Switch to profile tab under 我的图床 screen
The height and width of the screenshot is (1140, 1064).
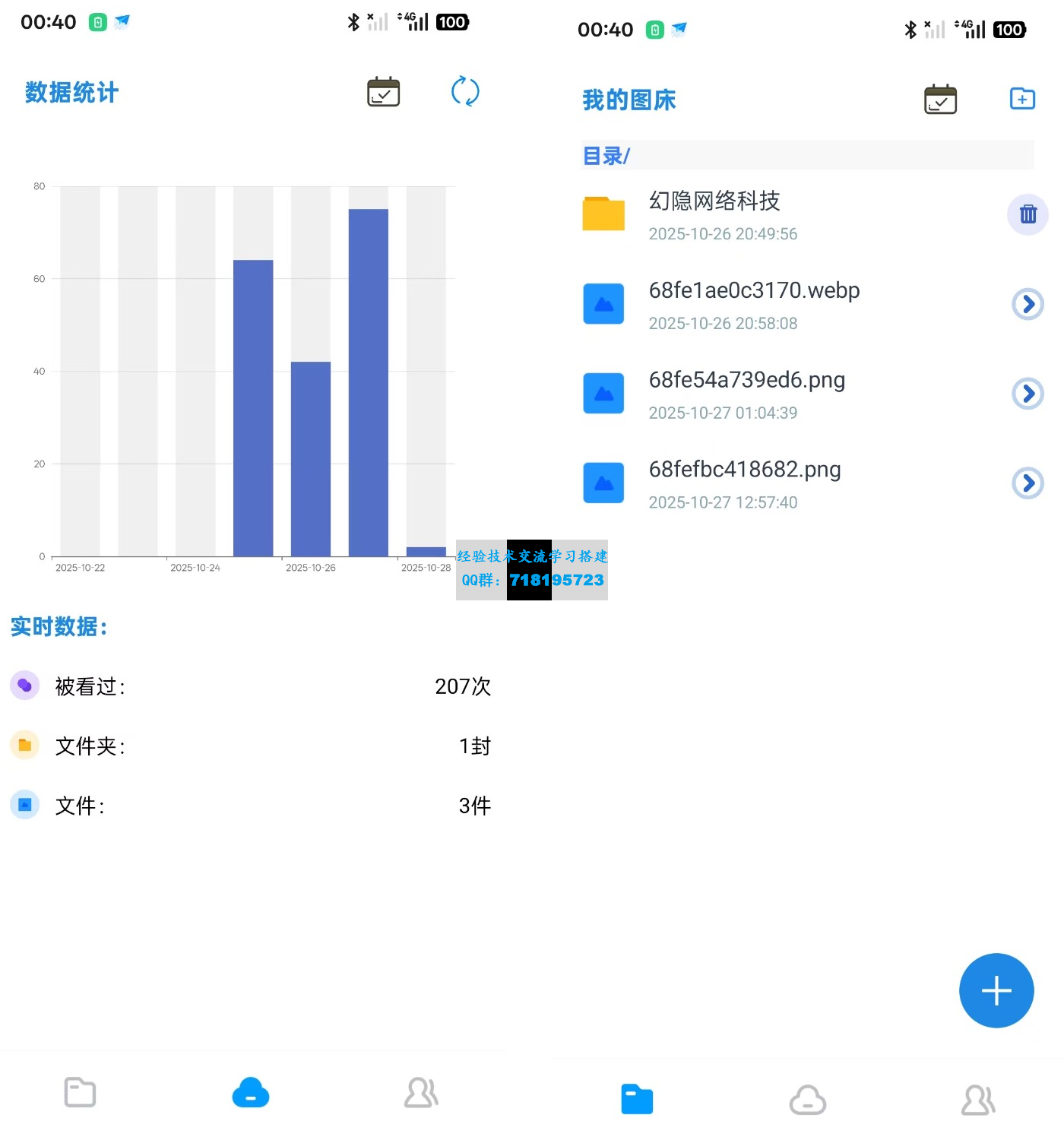(x=978, y=1100)
